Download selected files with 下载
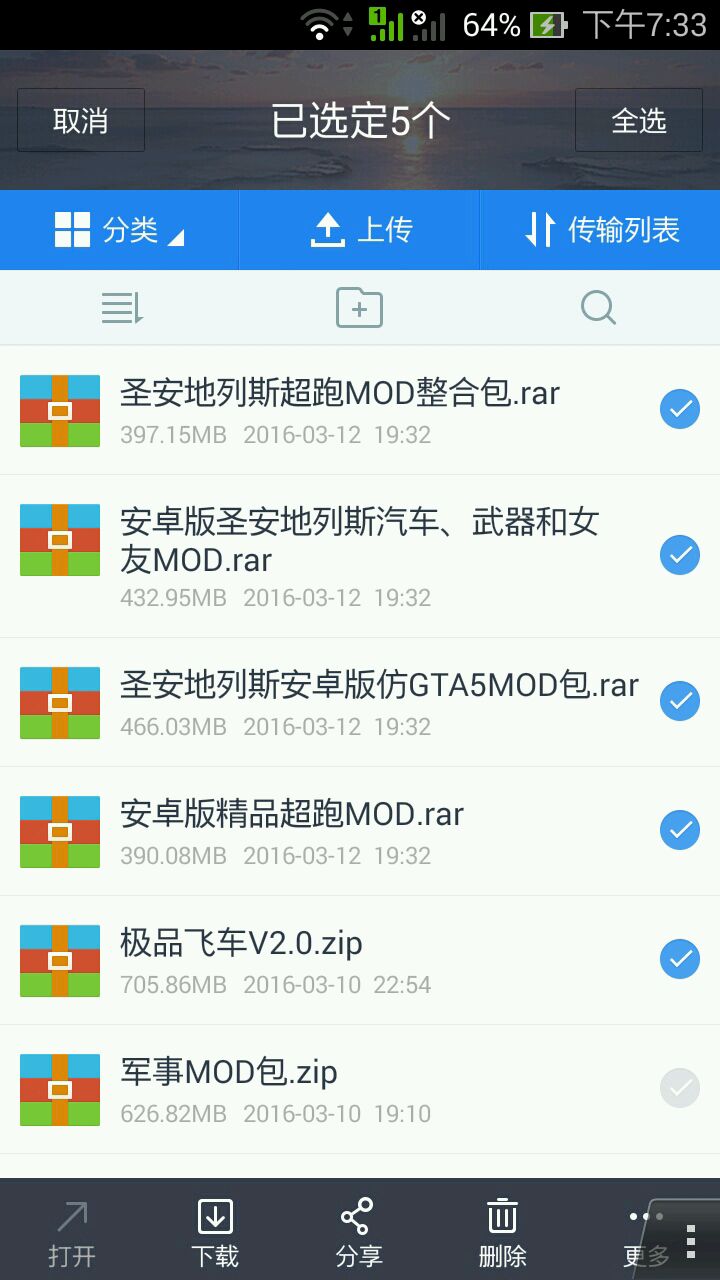The image size is (720, 1280). click(x=215, y=1232)
